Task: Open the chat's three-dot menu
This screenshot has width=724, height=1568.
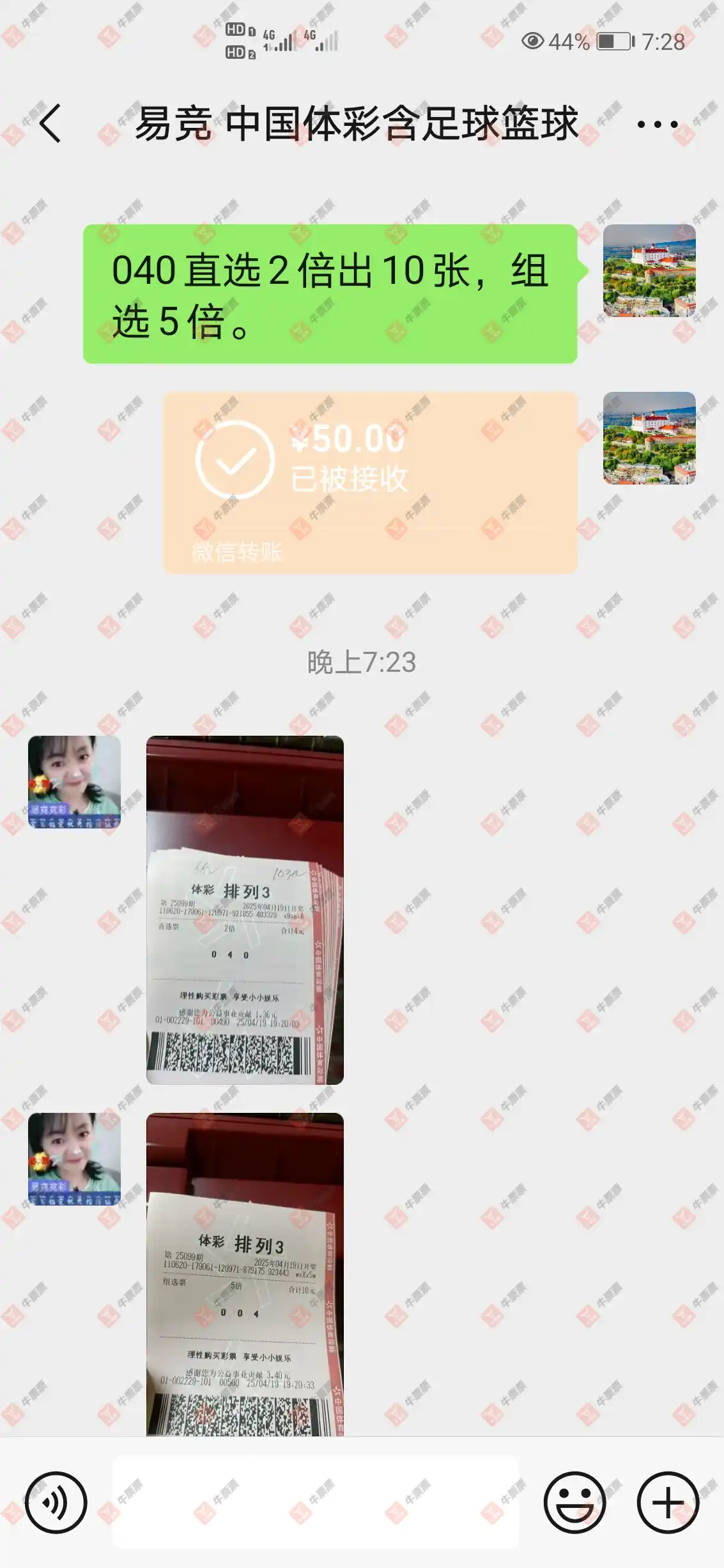Action: click(x=658, y=125)
